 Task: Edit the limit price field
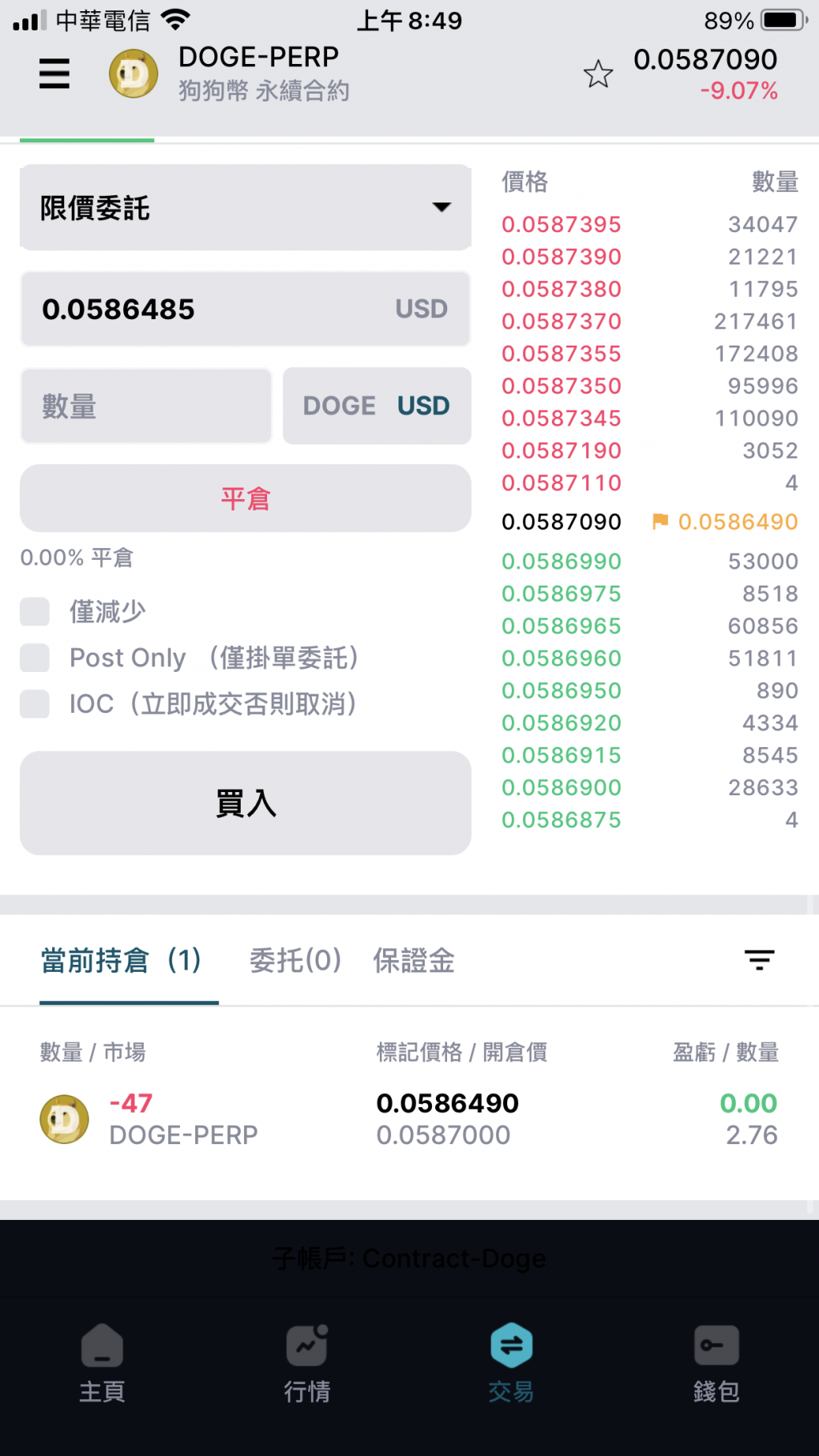208,310
